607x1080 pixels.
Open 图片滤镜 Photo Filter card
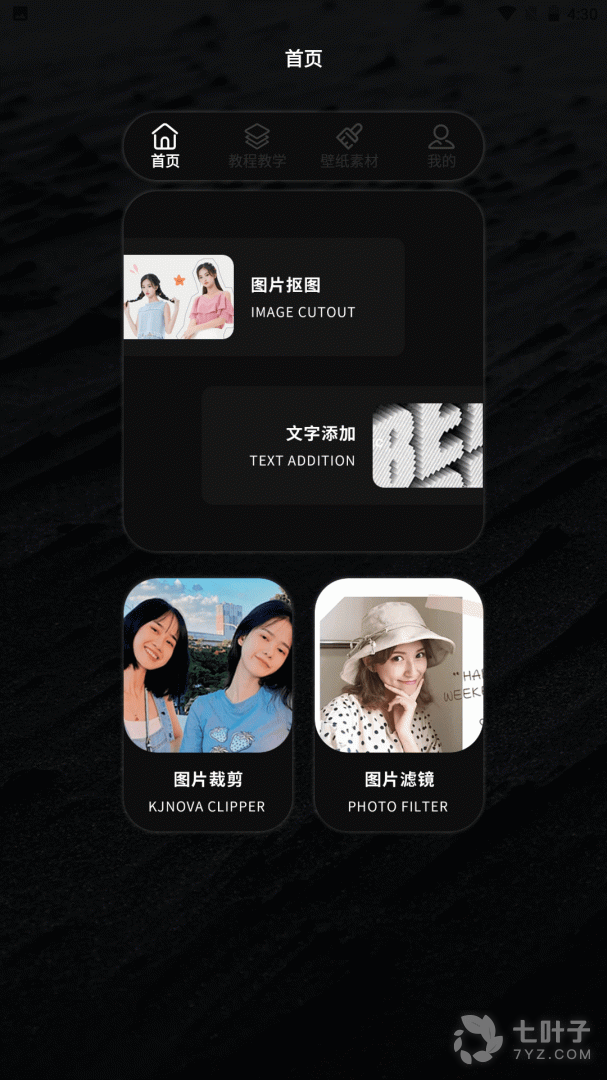tap(398, 704)
